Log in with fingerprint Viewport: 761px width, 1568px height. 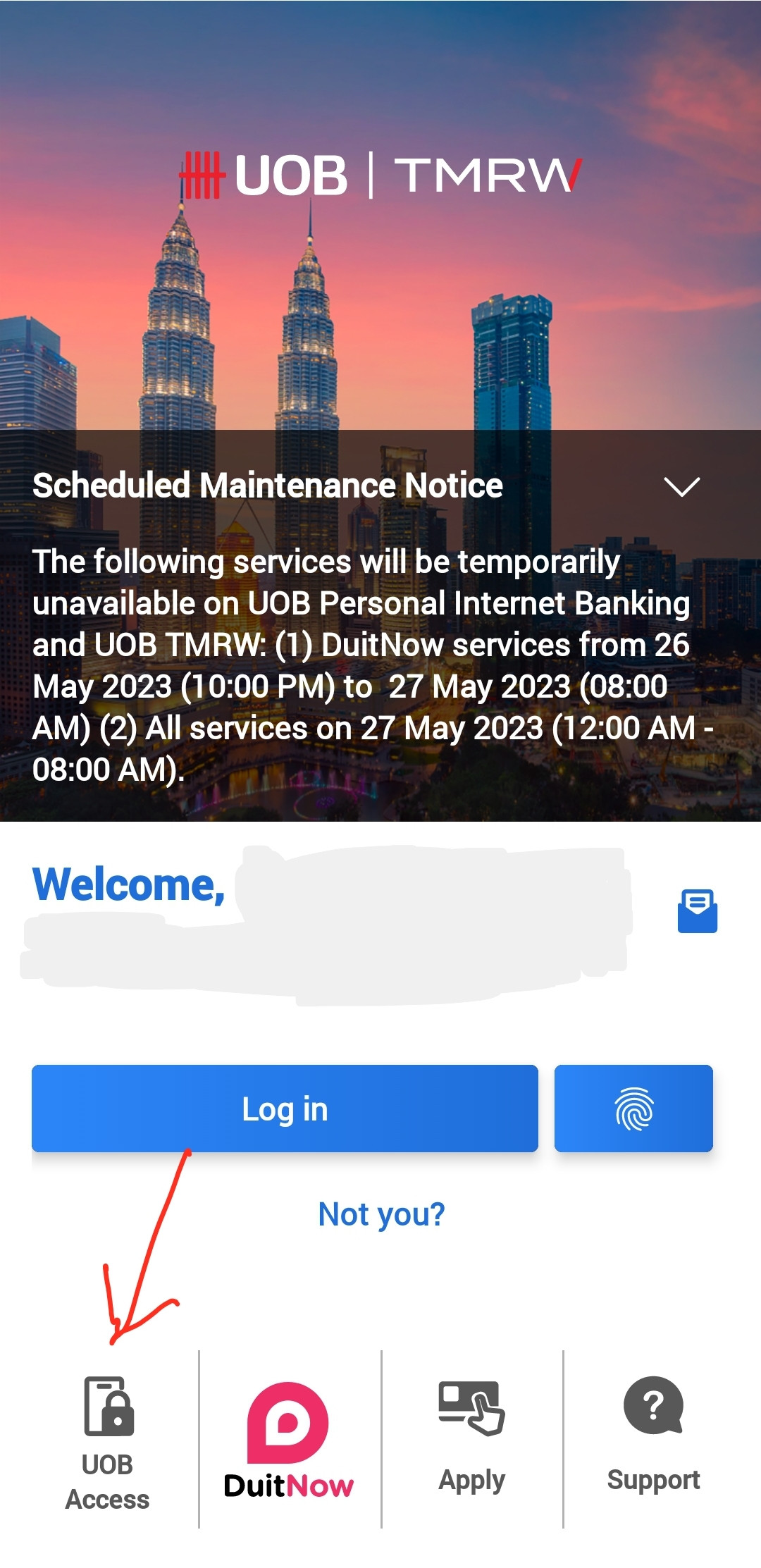pyautogui.click(x=633, y=1109)
